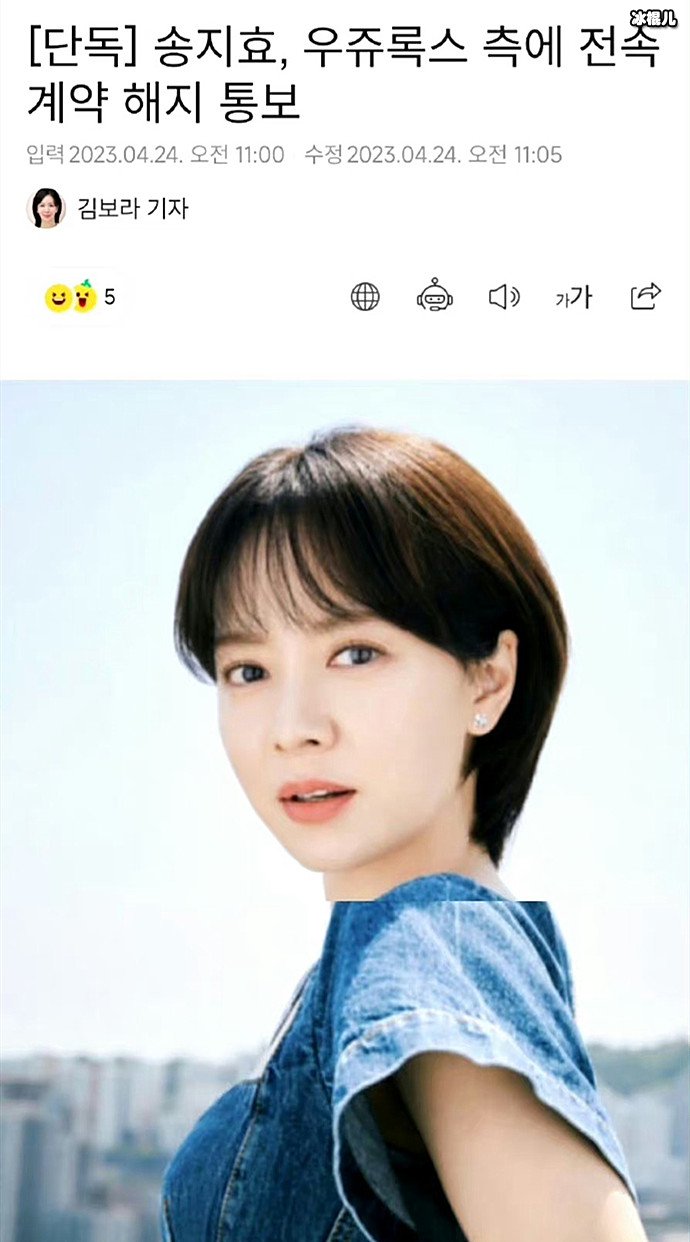Screen dimensions: 690x1242
Task: Listen to the article with the speaker icon
Action: [x=503, y=297]
